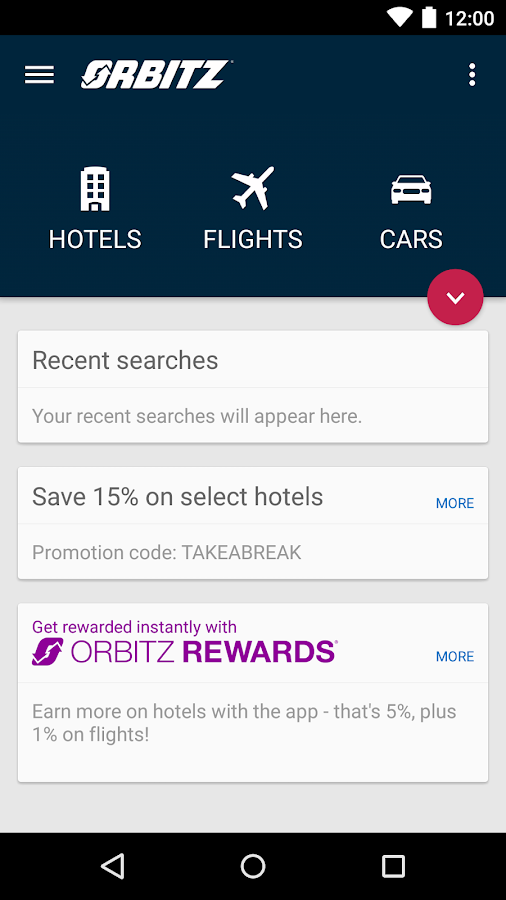The height and width of the screenshot is (900, 506).
Task: Go back using the system back button
Action: tap(112, 866)
